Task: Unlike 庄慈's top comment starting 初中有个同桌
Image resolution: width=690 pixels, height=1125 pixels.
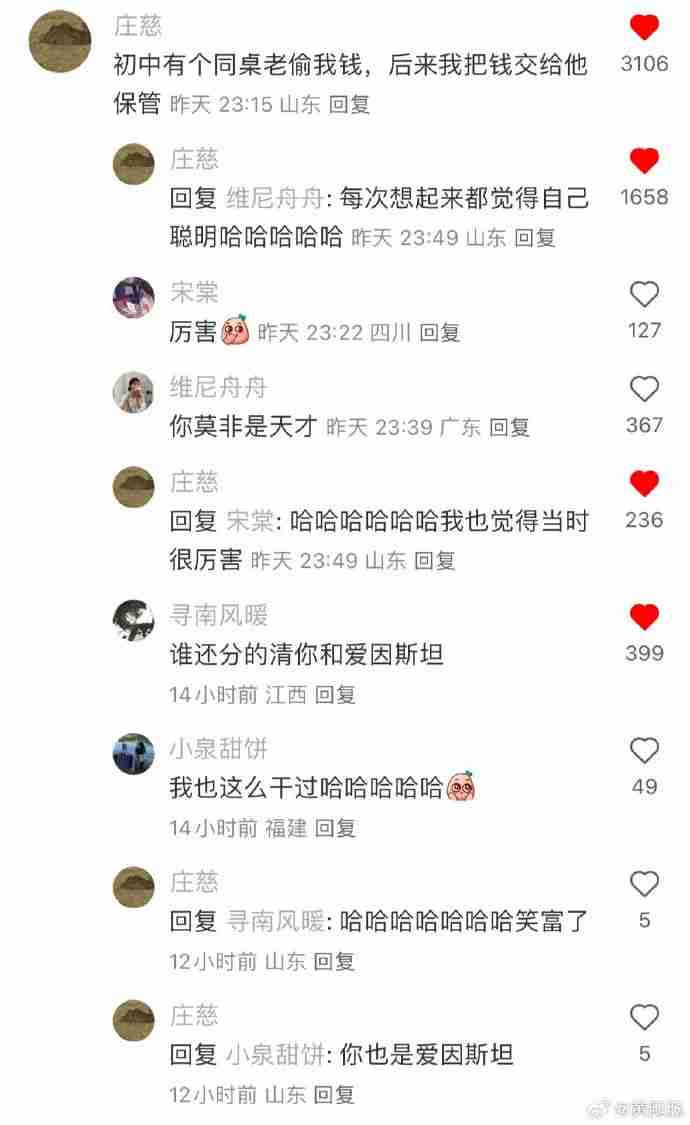Action: pos(644,28)
